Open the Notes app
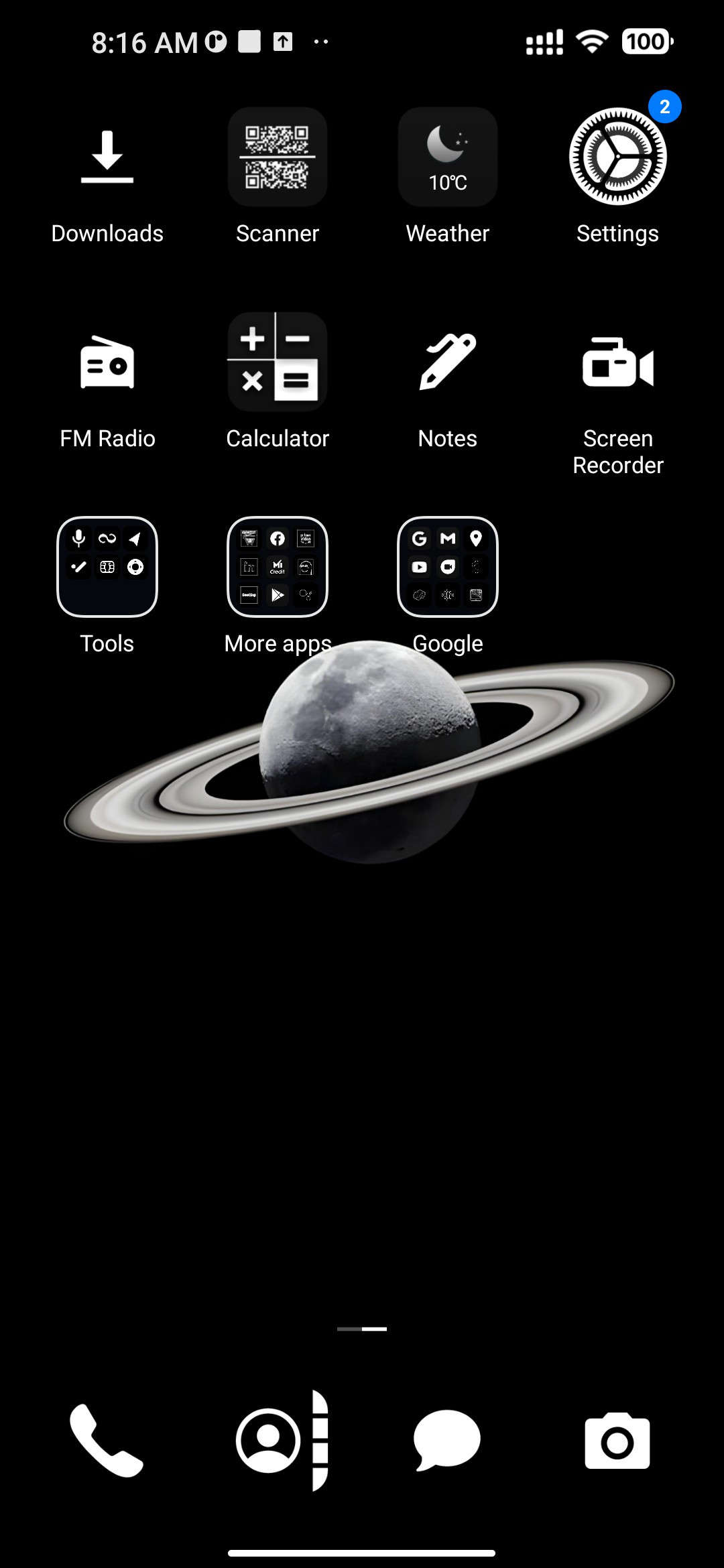724x1568 pixels. point(448,363)
